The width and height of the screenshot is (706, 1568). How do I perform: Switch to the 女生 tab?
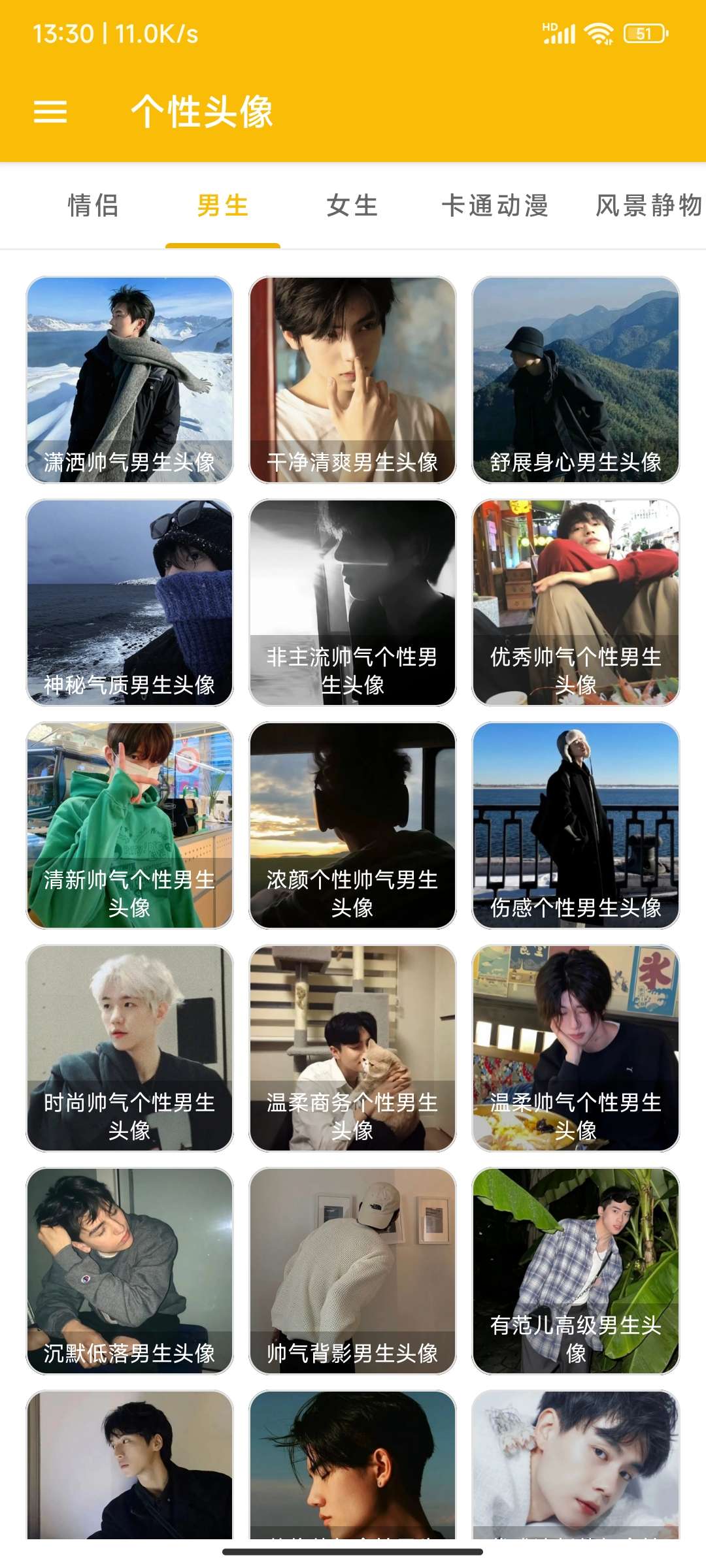coord(352,206)
